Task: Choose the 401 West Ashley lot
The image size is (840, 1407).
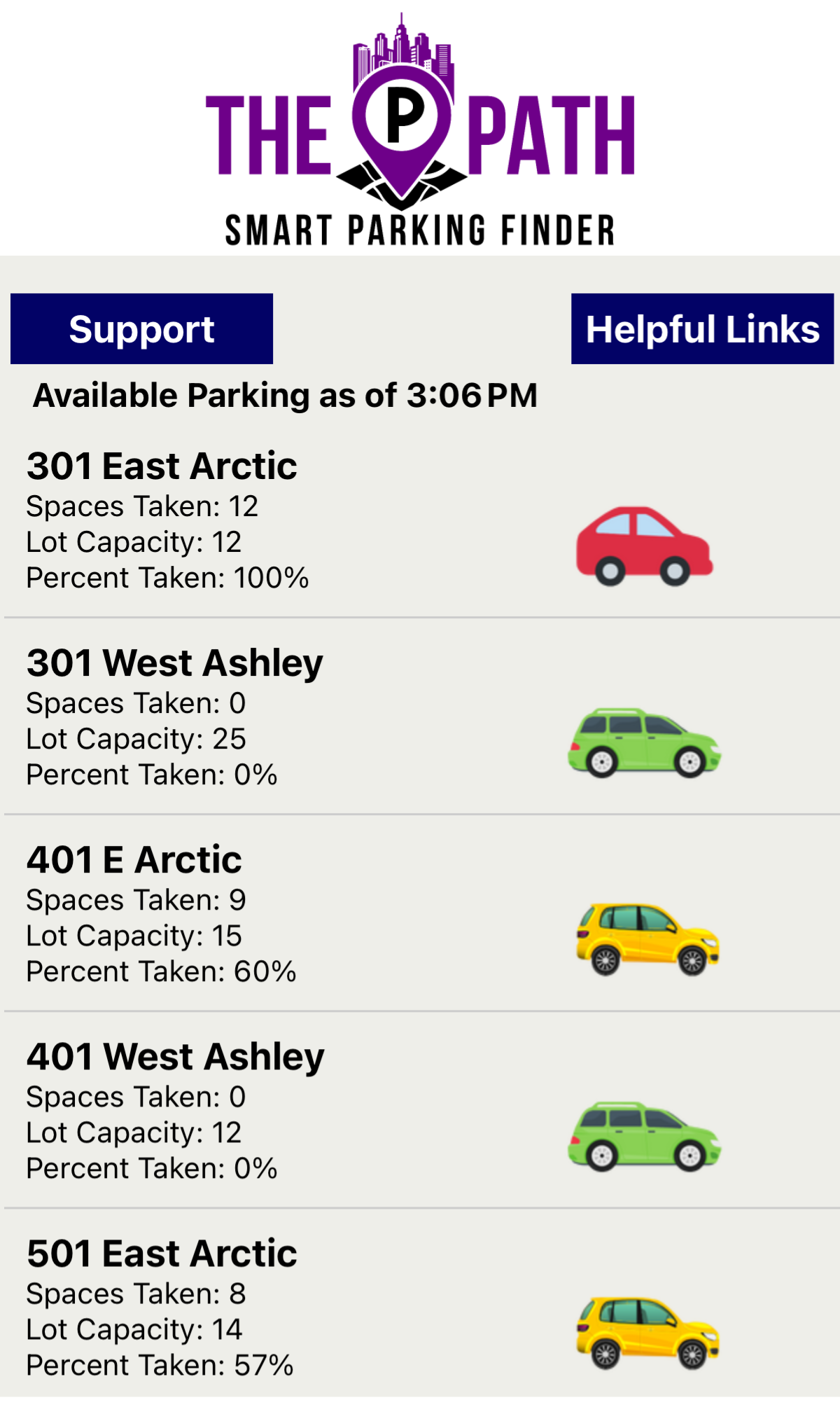Action: point(176,1057)
